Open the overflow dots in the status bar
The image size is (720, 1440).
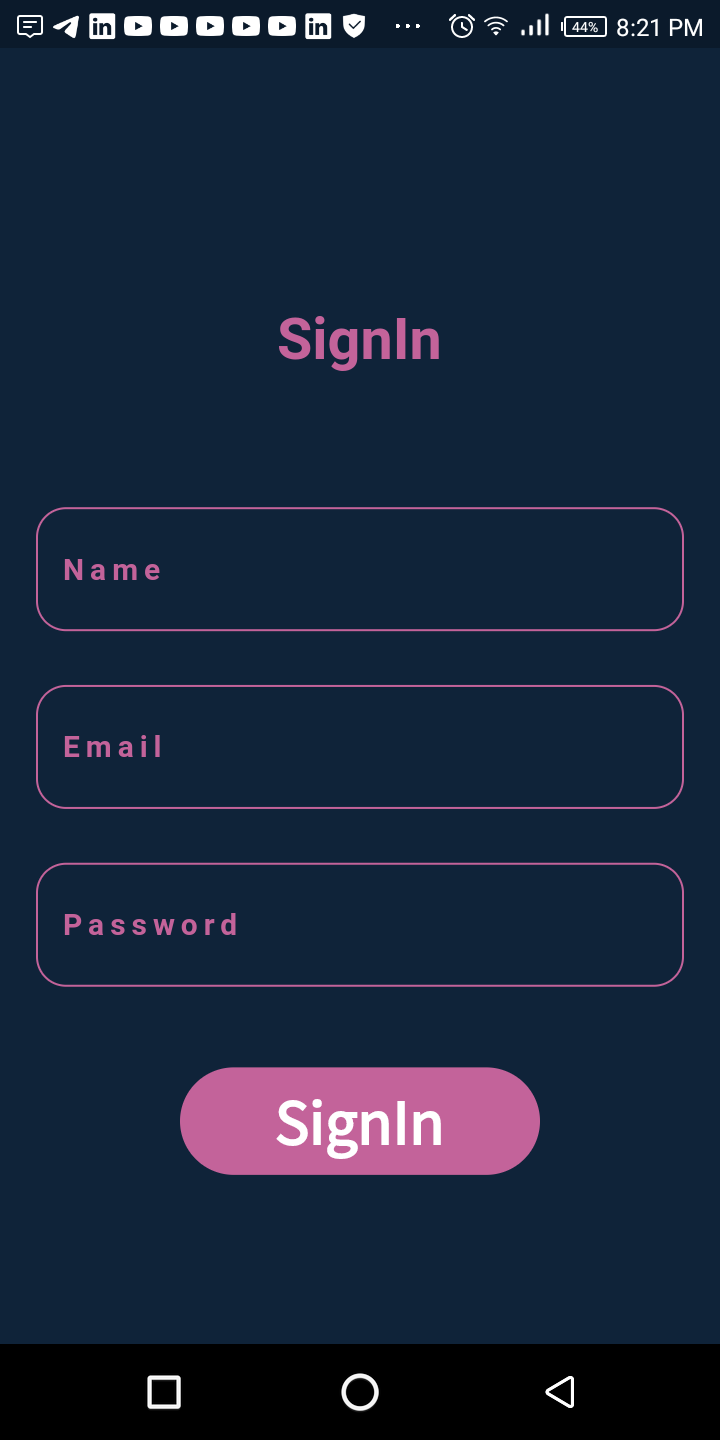click(407, 27)
